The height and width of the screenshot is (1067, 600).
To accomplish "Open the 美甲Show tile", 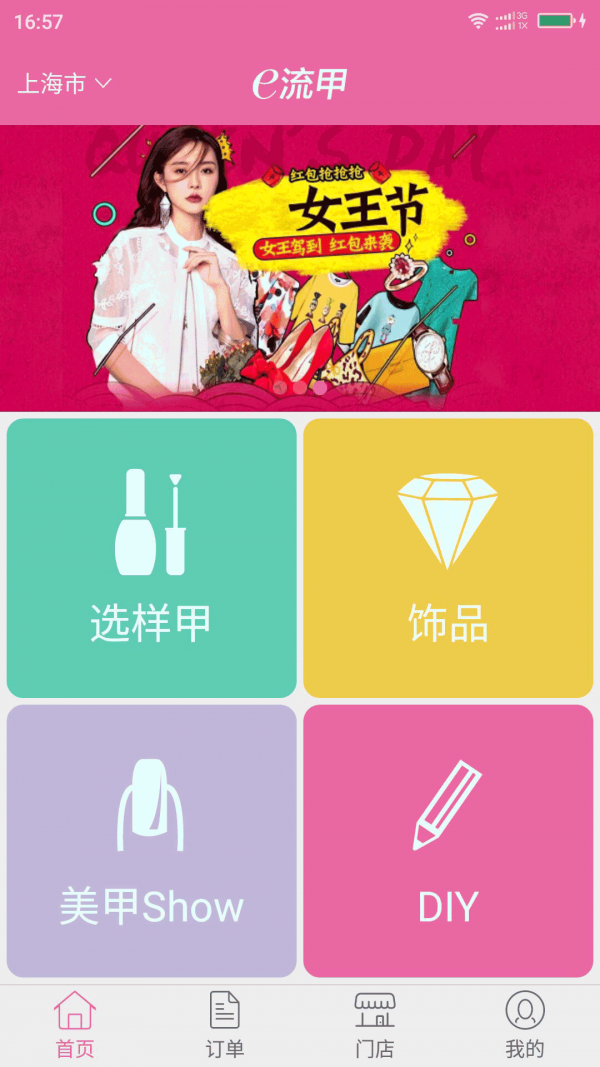I will [151, 841].
